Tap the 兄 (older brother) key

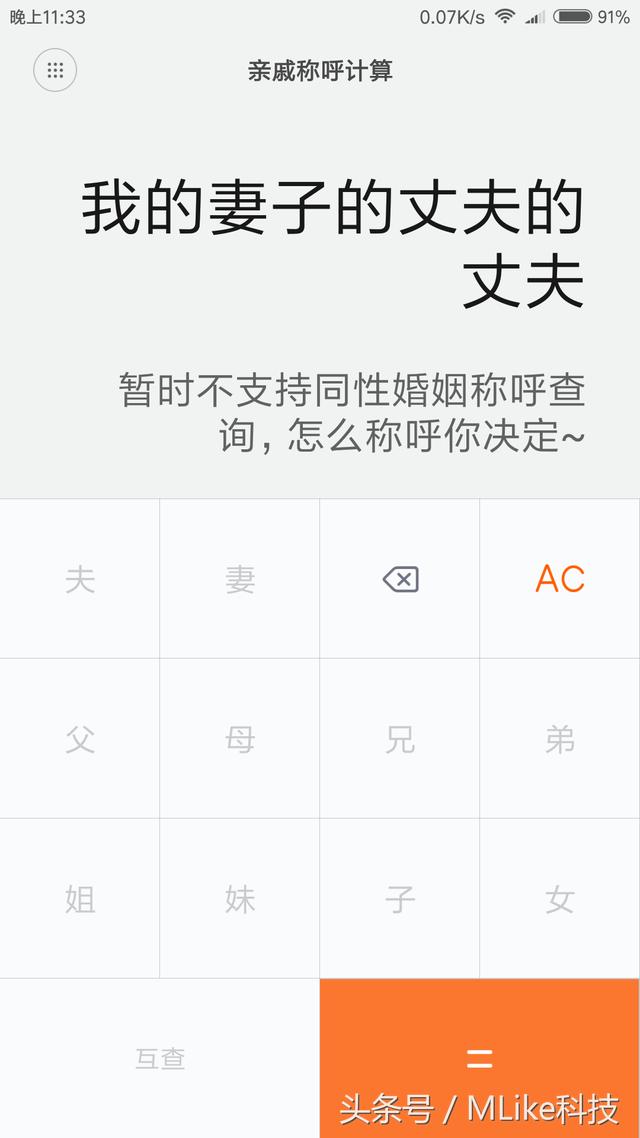[400, 739]
